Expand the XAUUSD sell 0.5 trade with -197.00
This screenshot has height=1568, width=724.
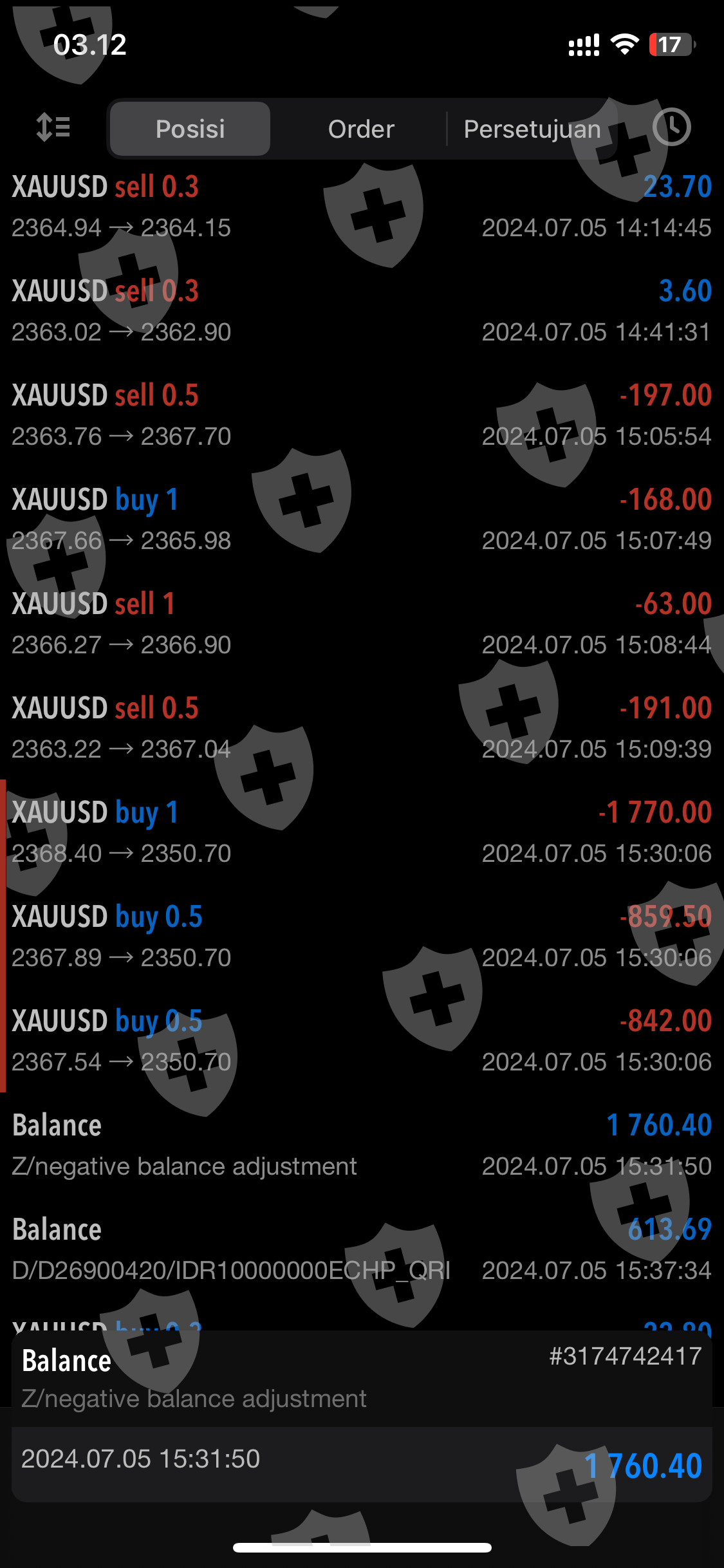click(362, 415)
